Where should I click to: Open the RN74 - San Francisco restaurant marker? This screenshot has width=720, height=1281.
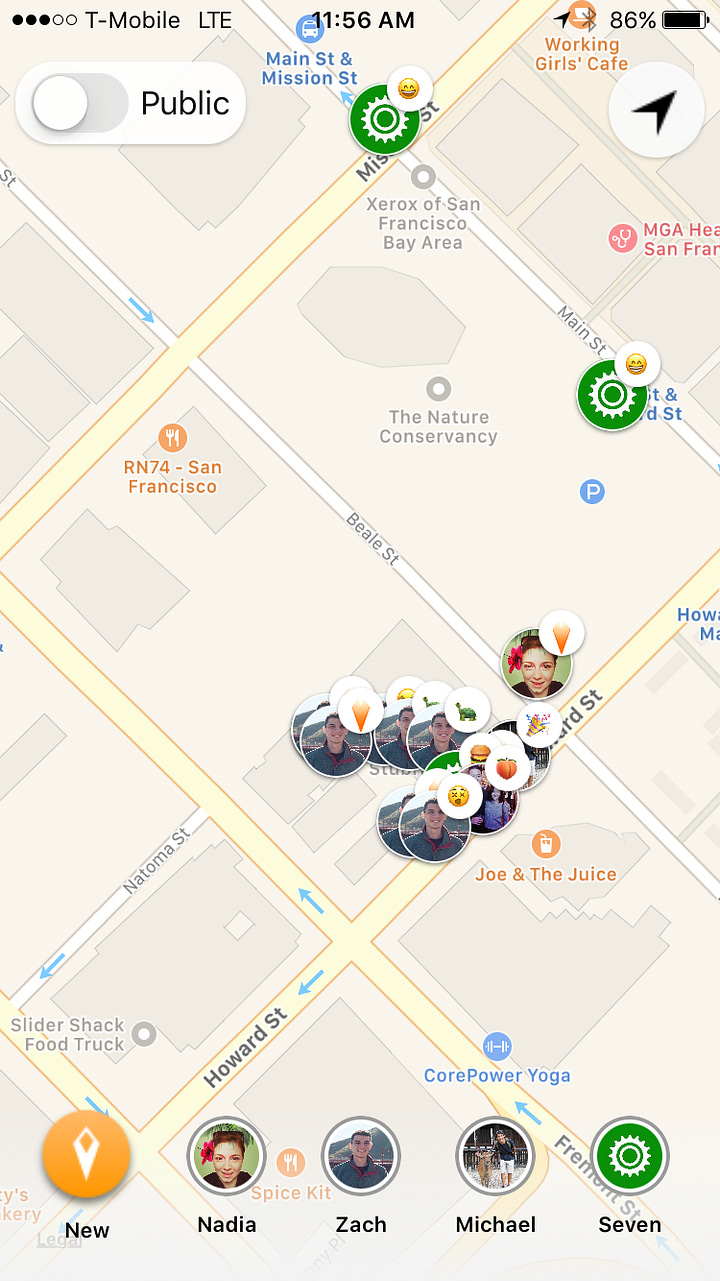click(172, 438)
